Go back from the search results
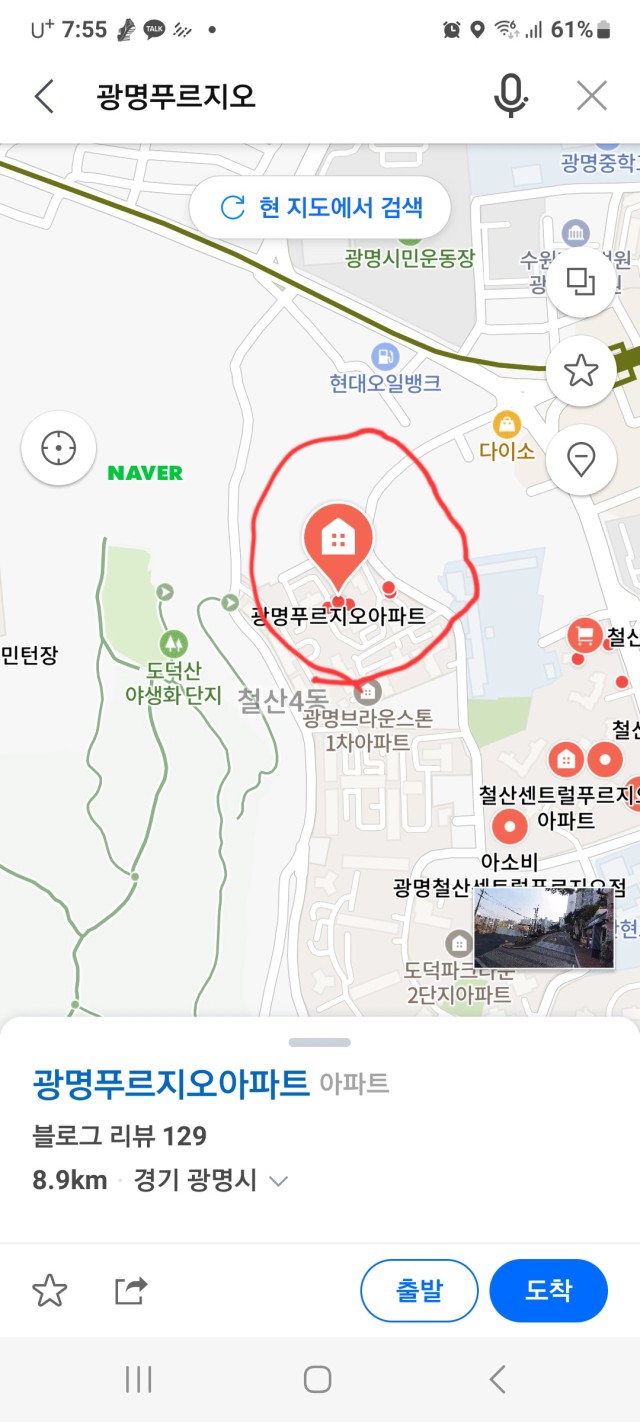This screenshot has height=1422, width=640. tap(43, 96)
